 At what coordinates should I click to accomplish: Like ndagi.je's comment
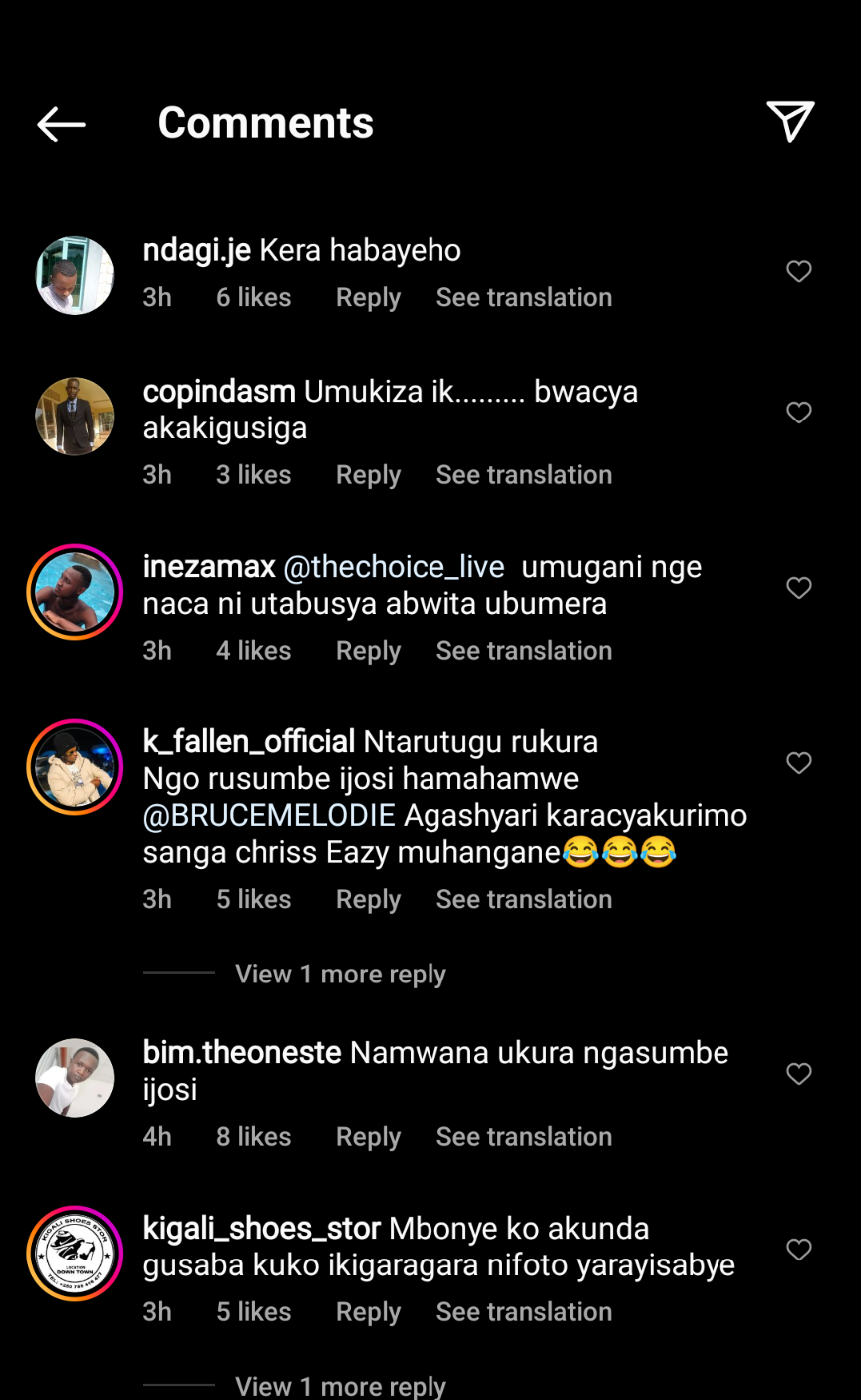pyautogui.click(x=799, y=271)
